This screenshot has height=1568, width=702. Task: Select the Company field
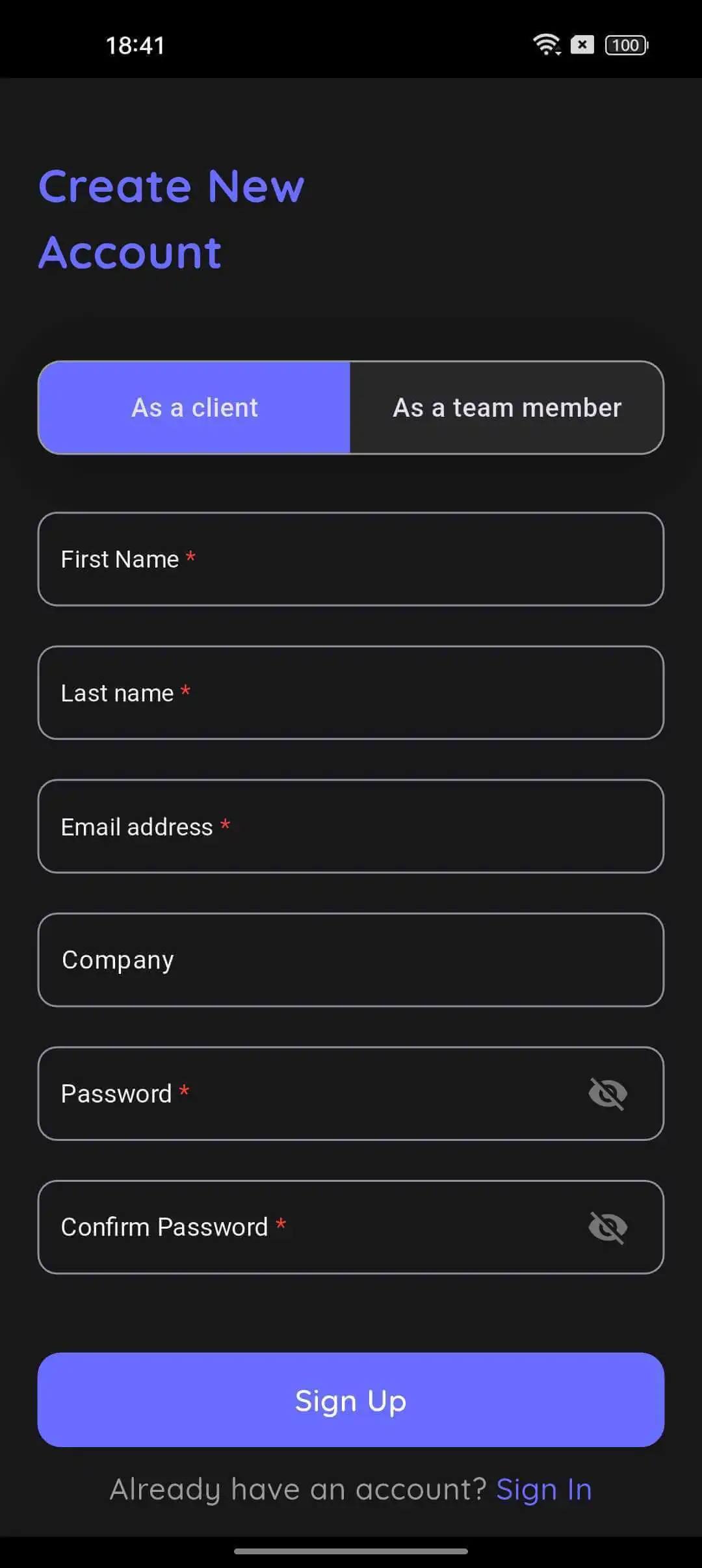pos(350,960)
